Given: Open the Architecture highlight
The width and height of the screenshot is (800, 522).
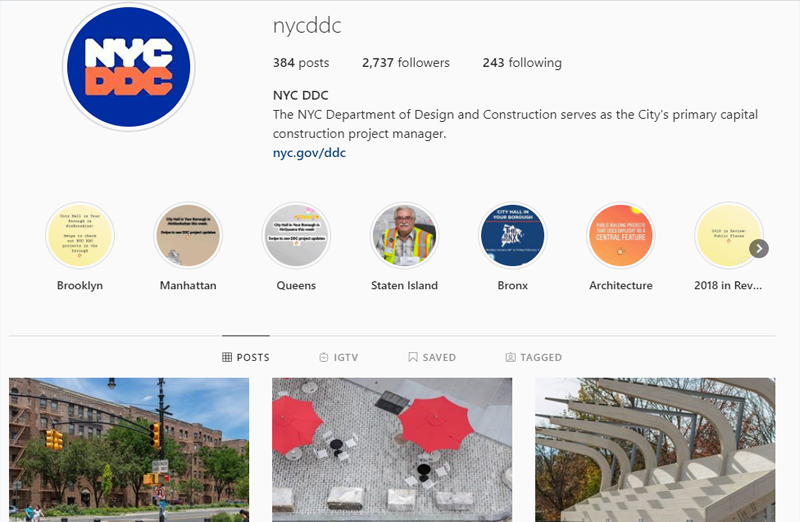Looking at the screenshot, I should 620,236.
